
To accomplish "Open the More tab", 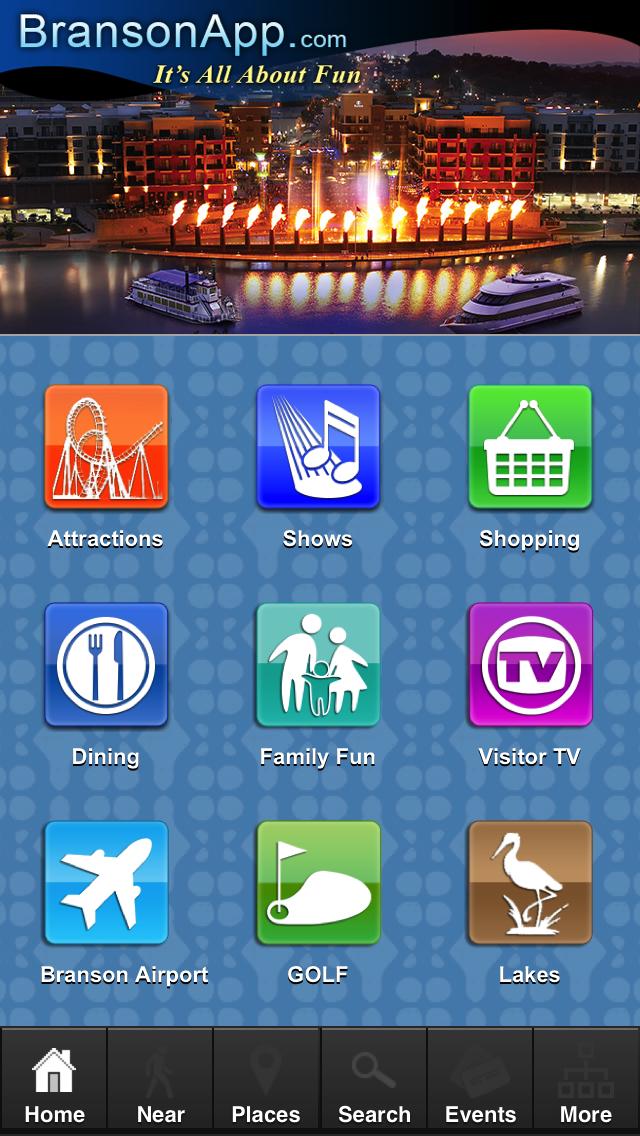I will point(586,1084).
